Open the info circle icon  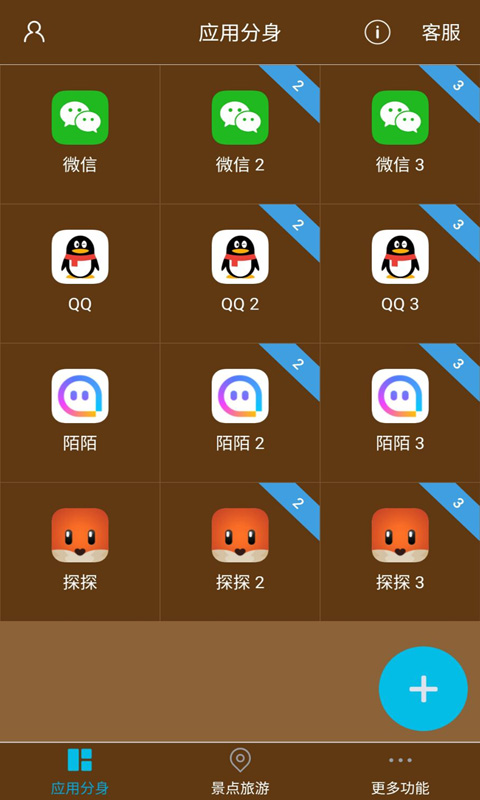[377, 33]
